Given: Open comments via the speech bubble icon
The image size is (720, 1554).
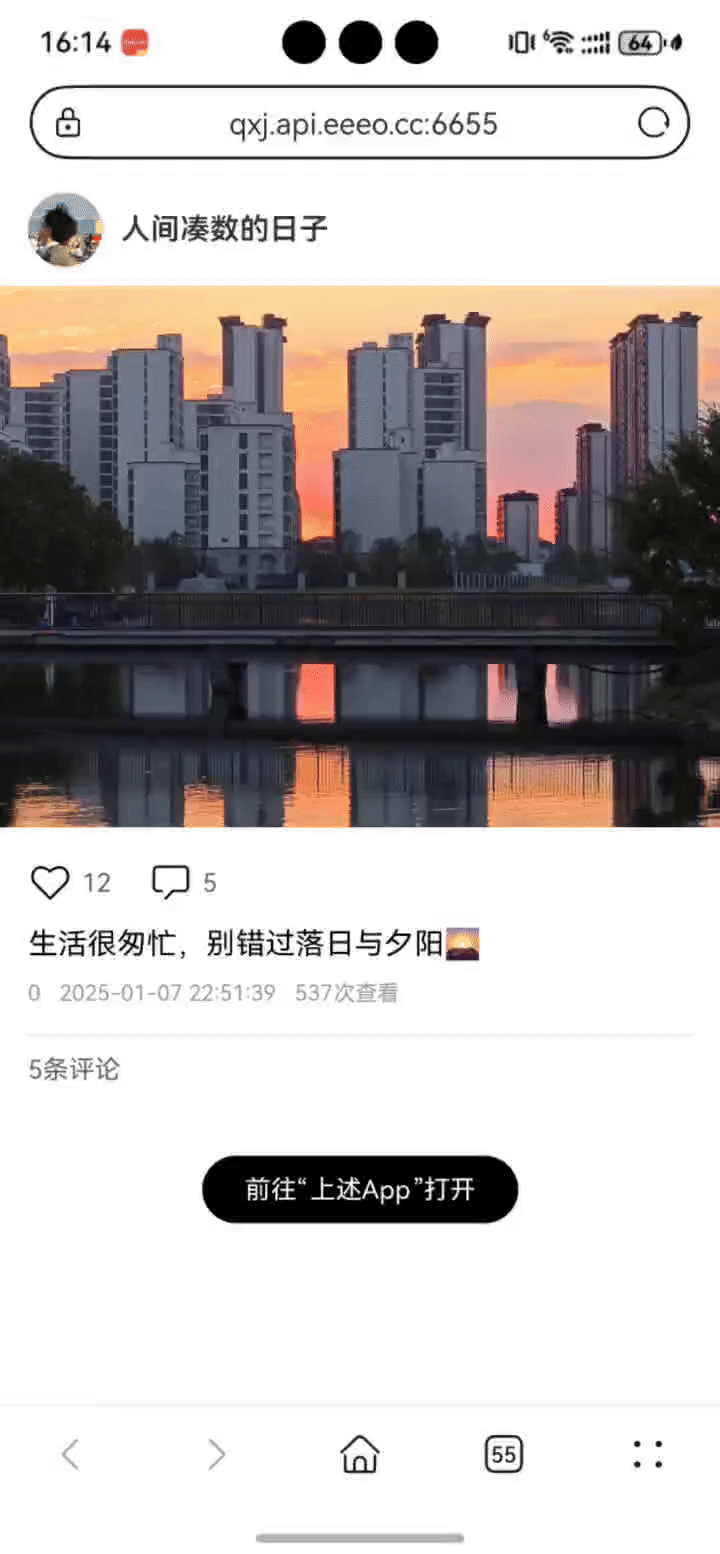Looking at the screenshot, I should [170, 883].
